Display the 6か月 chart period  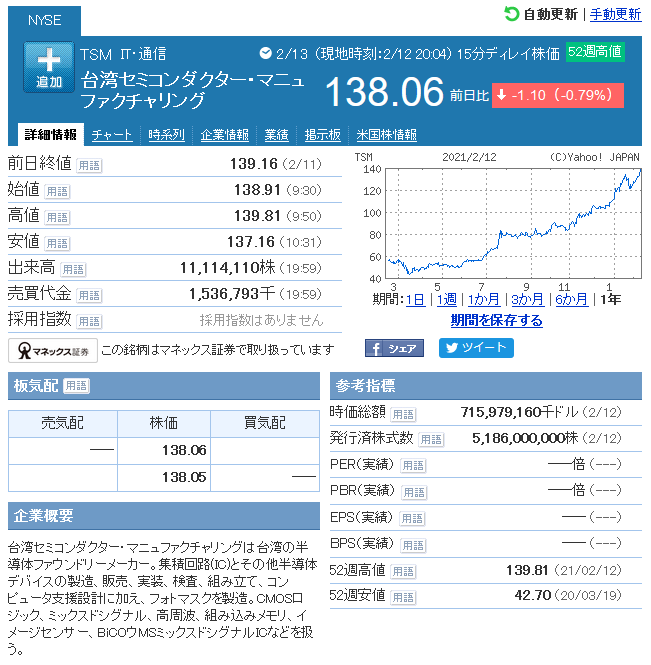(x=571, y=299)
